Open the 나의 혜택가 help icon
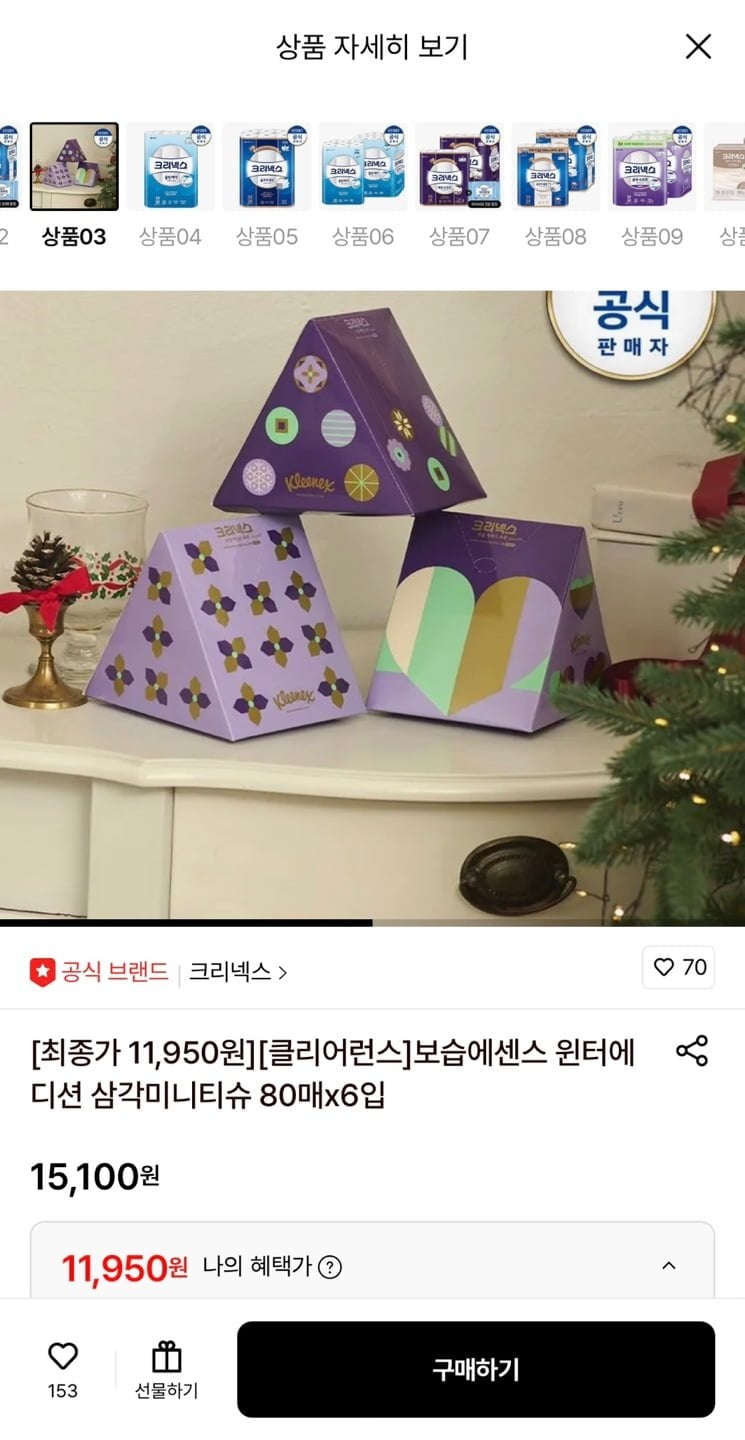 tap(330, 1267)
